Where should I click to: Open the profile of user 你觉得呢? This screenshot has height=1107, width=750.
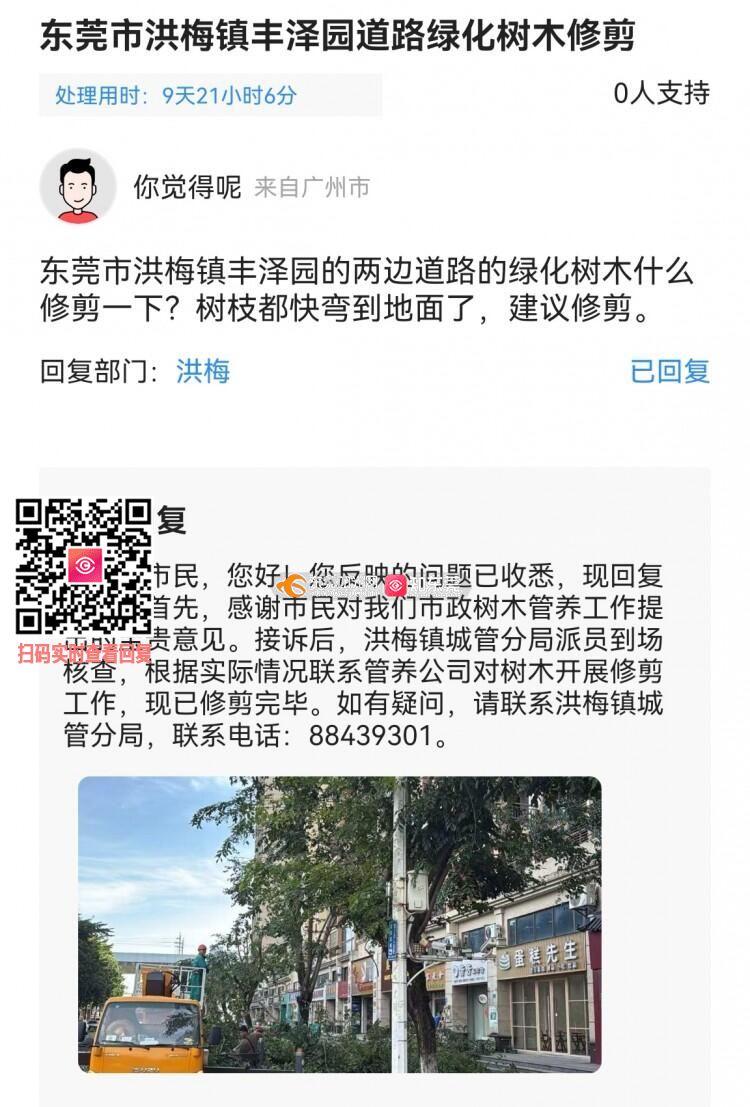tap(78, 187)
